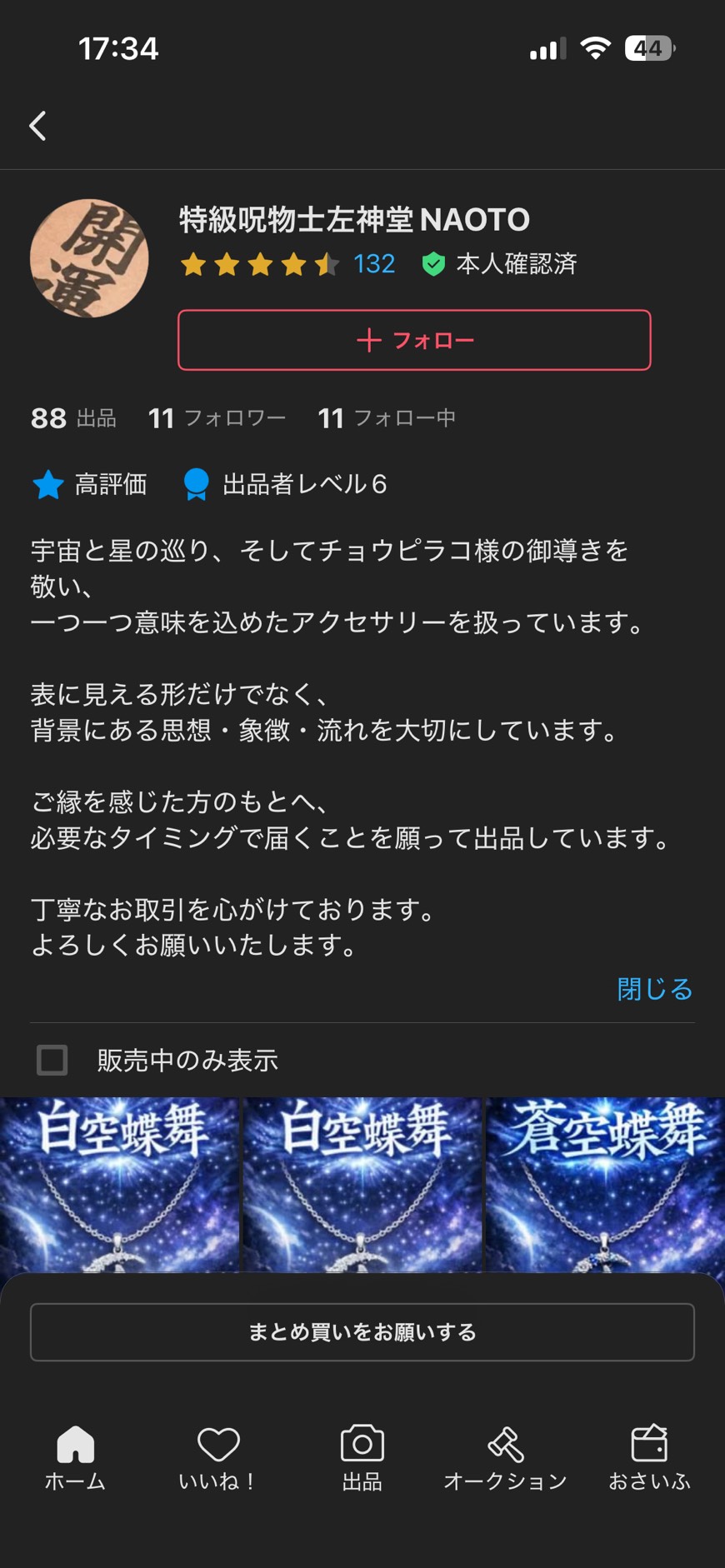Screen dimensions: 725x1568
Task: View the 11 フォロワー list
Action: (217, 417)
